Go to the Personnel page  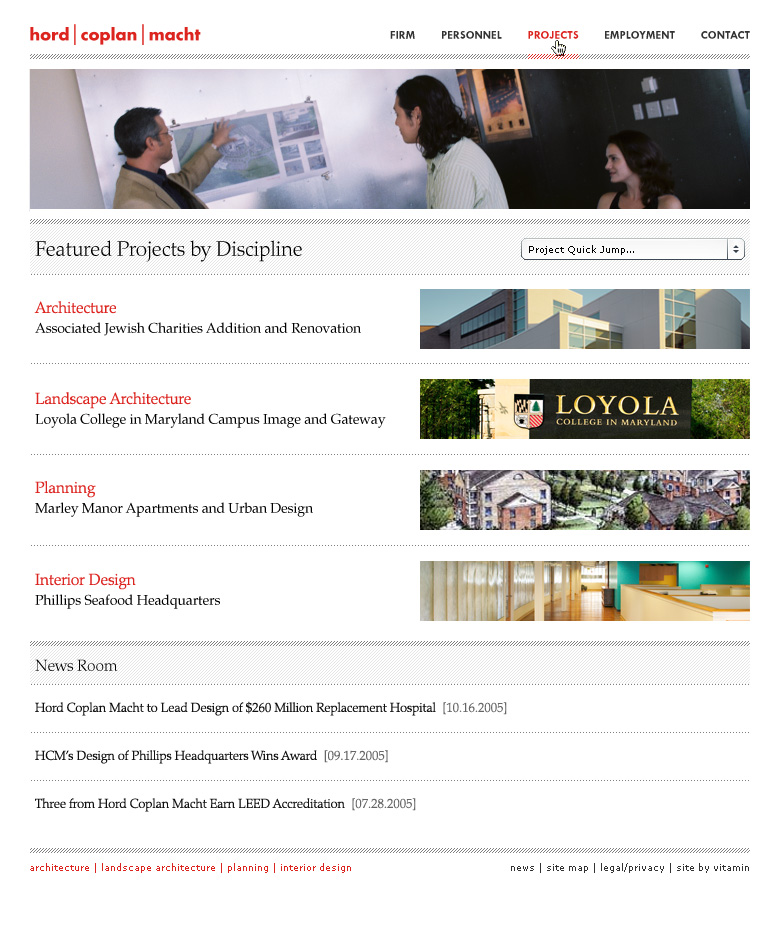tap(471, 35)
